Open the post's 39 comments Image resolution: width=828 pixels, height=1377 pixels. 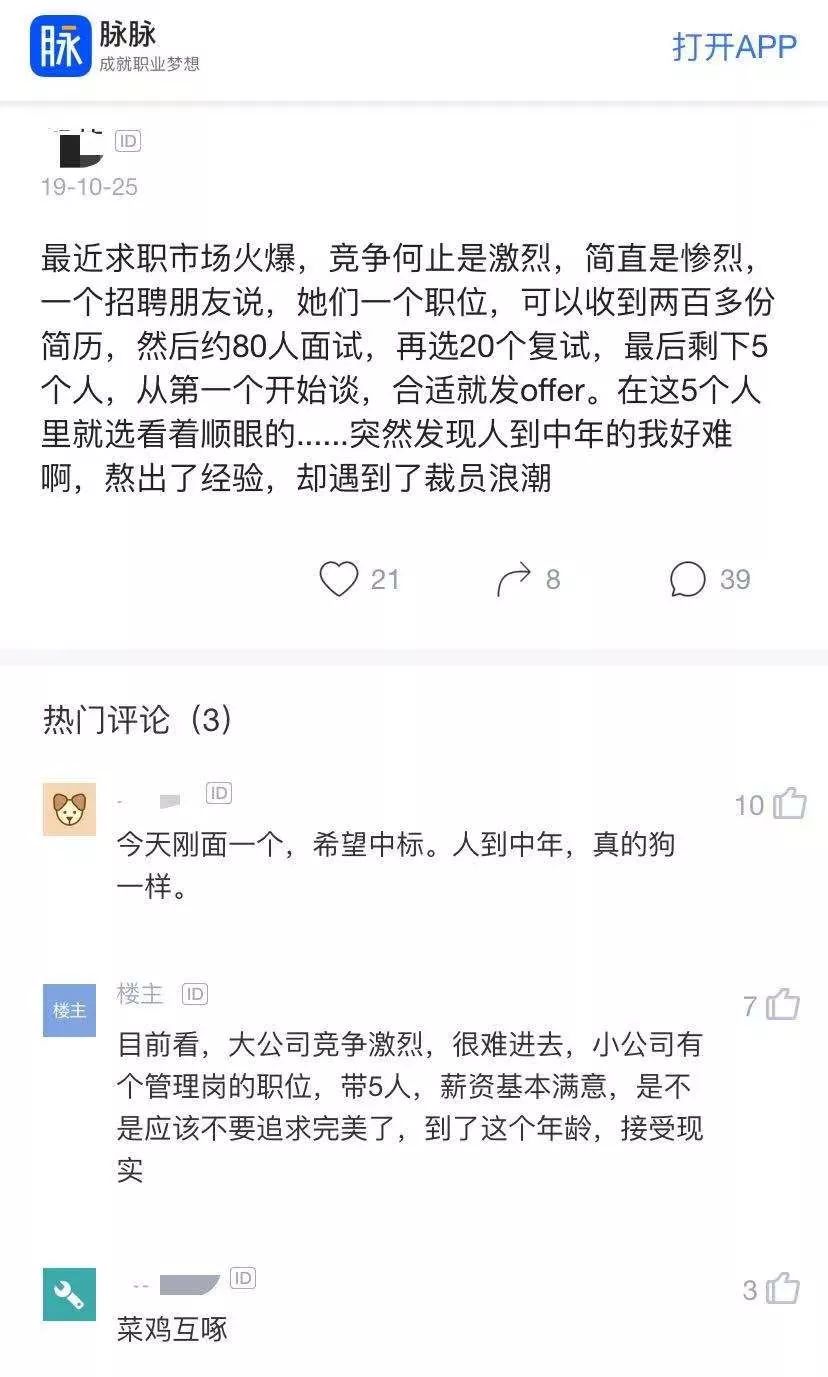(688, 579)
